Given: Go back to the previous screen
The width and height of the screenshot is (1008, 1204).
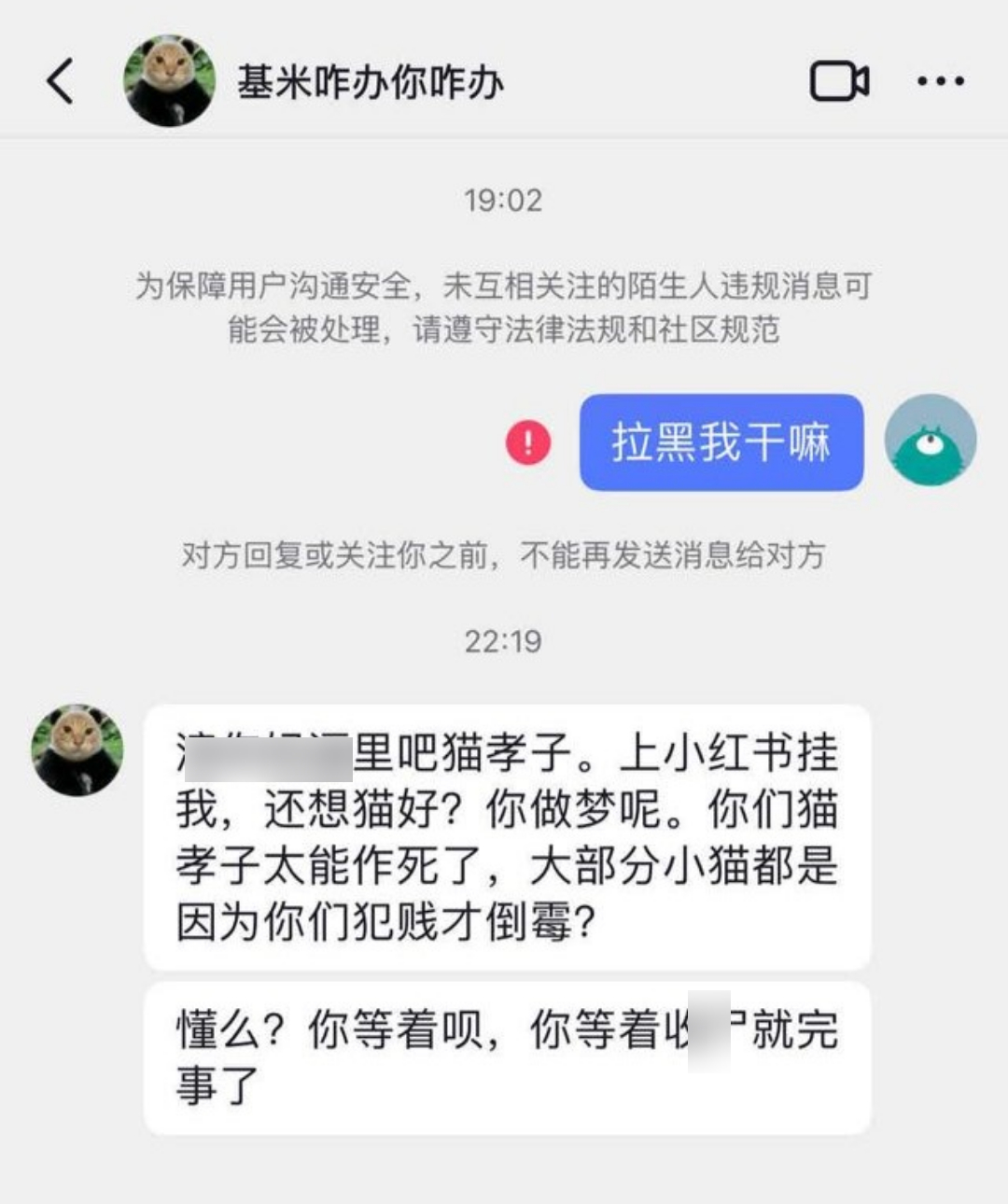Looking at the screenshot, I should [60, 80].
